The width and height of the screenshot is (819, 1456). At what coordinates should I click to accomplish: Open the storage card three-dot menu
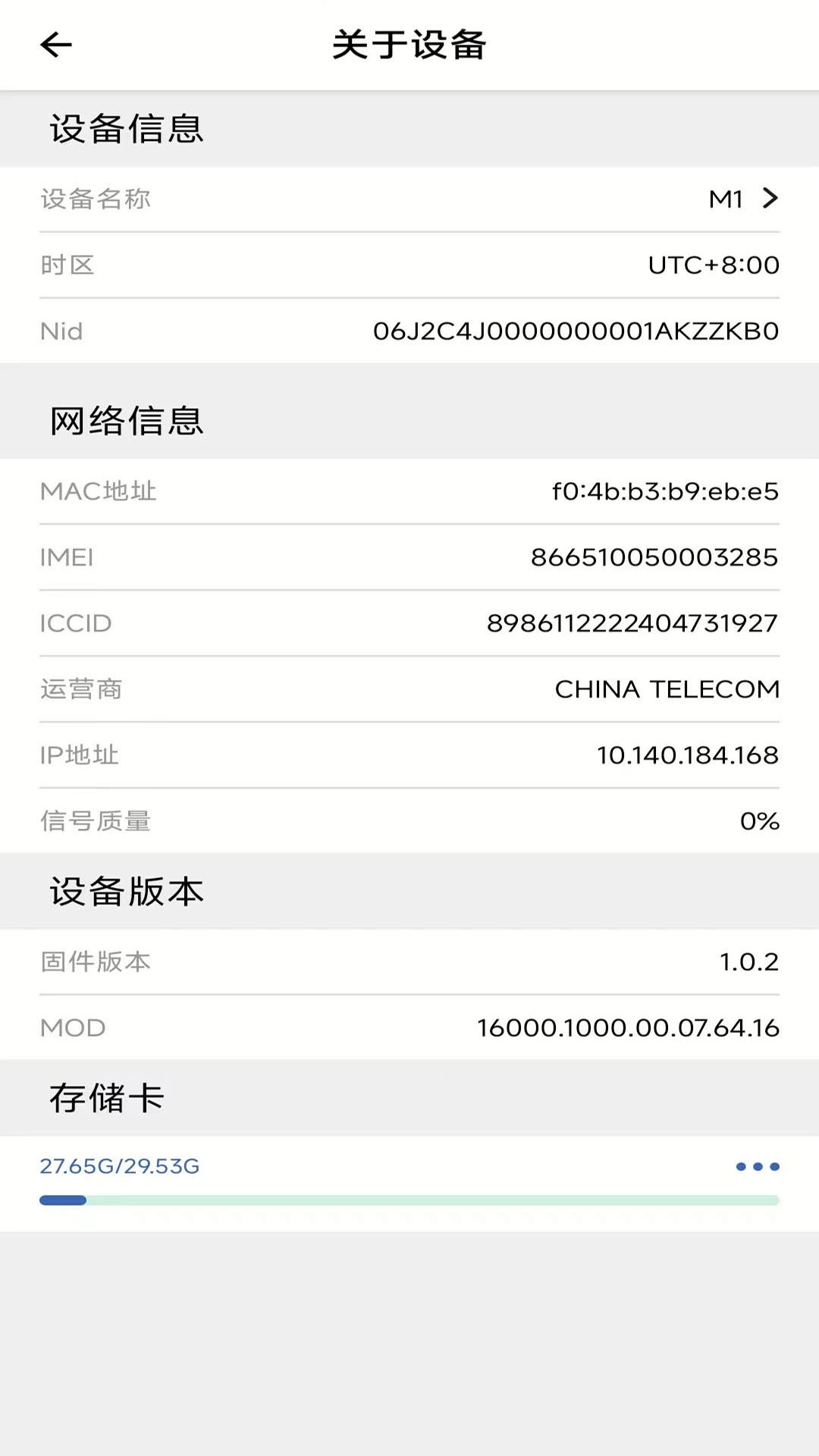[x=757, y=1166]
